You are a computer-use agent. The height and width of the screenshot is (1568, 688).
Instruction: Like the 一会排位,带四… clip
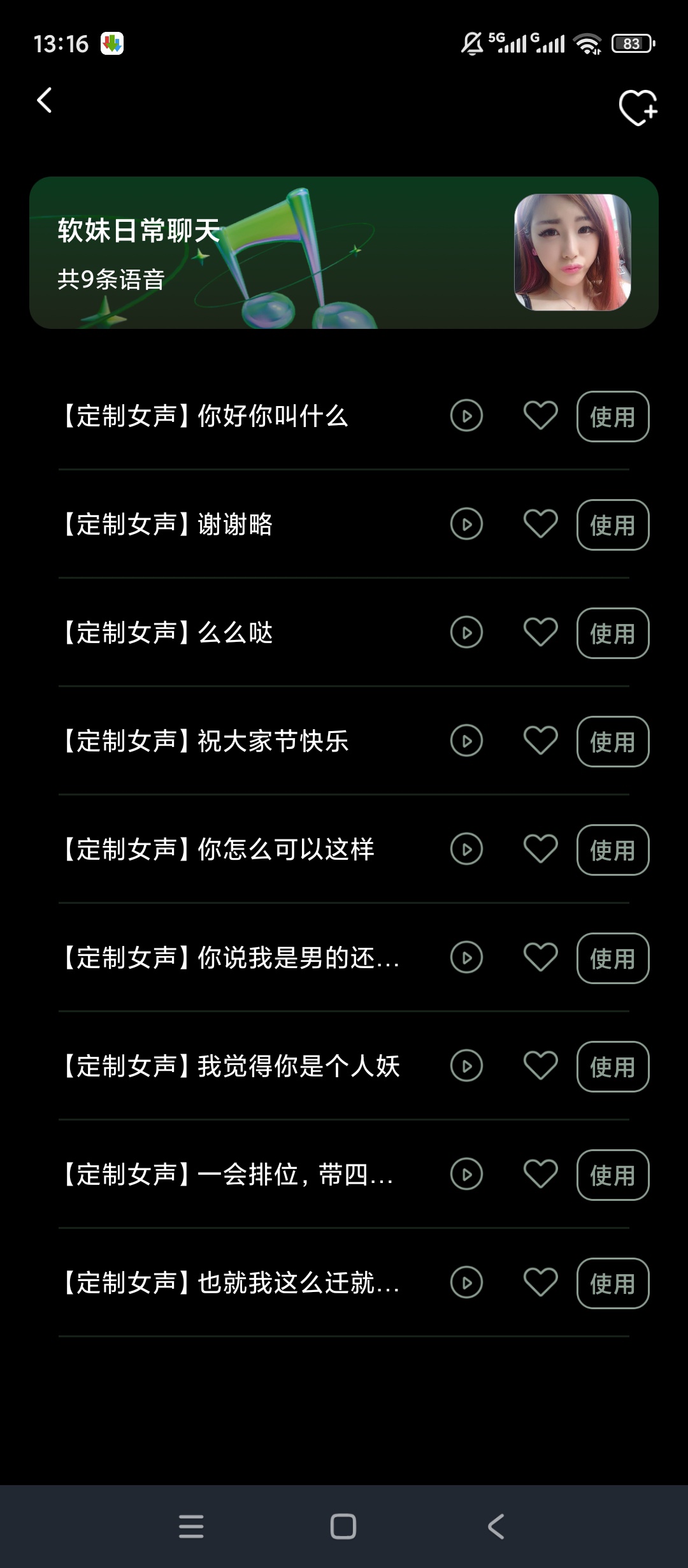coord(540,1174)
